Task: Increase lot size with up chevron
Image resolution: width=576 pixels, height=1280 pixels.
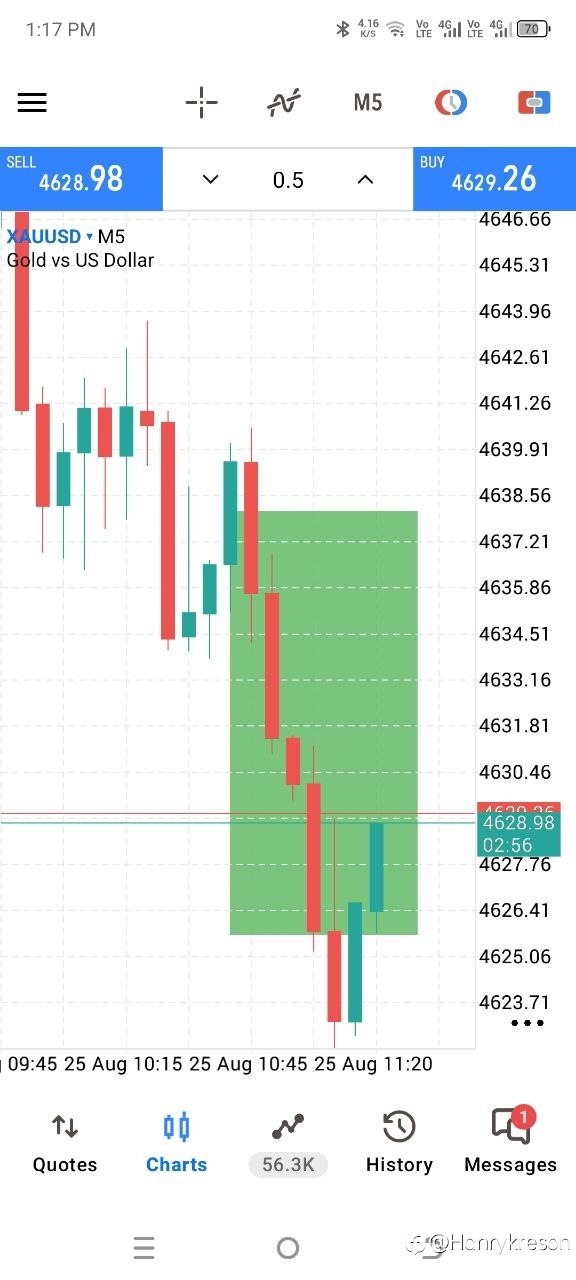Action: [x=365, y=179]
